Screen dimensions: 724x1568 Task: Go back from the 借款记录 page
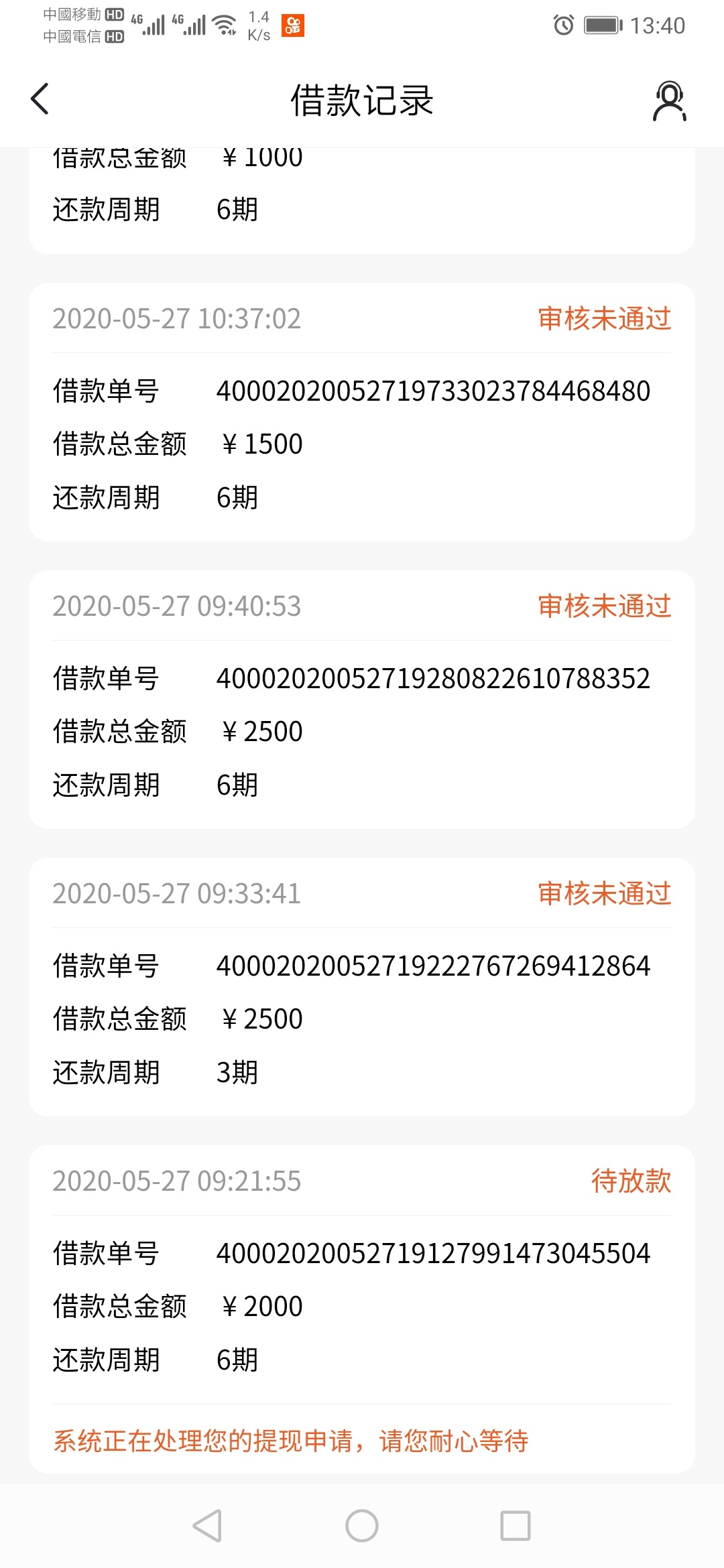point(40,99)
